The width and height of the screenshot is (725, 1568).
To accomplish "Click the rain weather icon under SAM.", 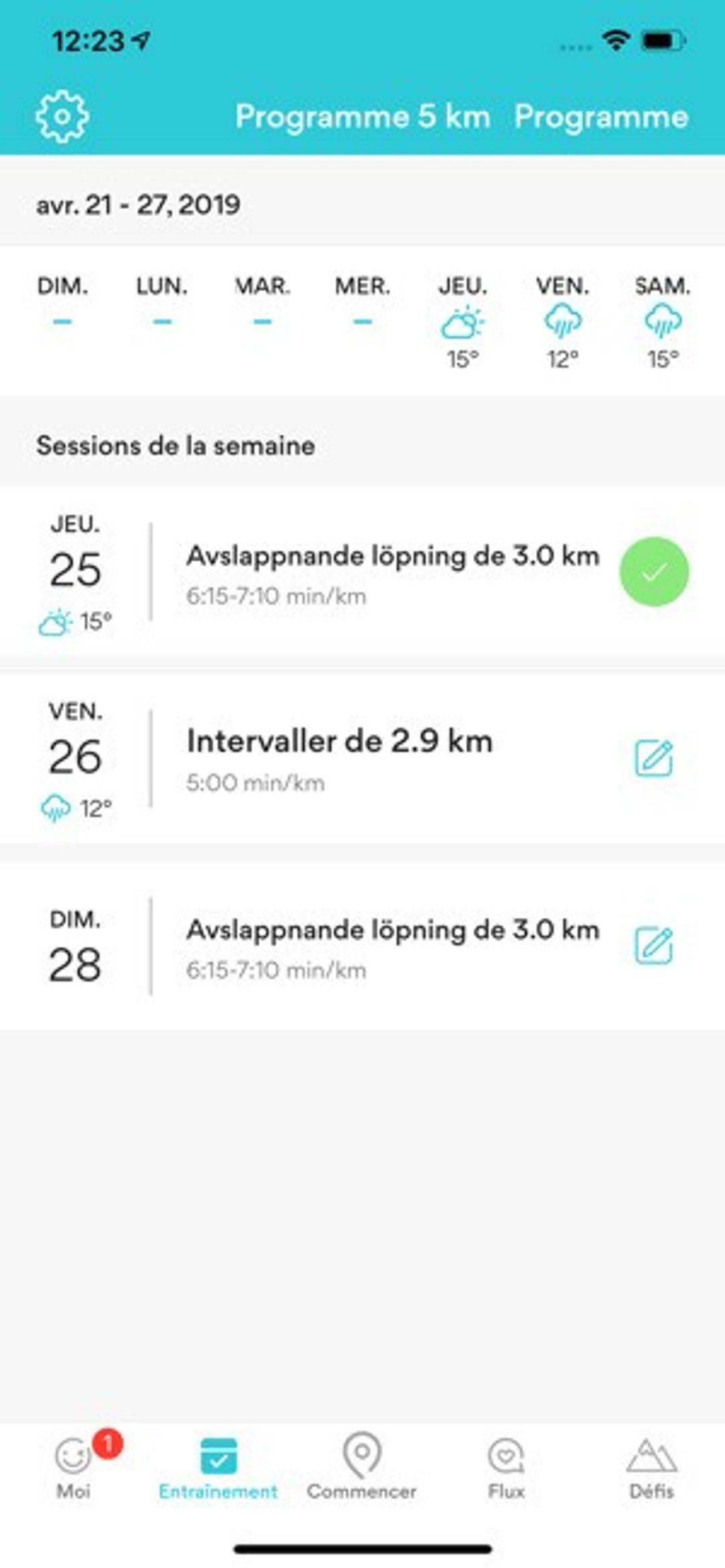I will click(x=662, y=324).
